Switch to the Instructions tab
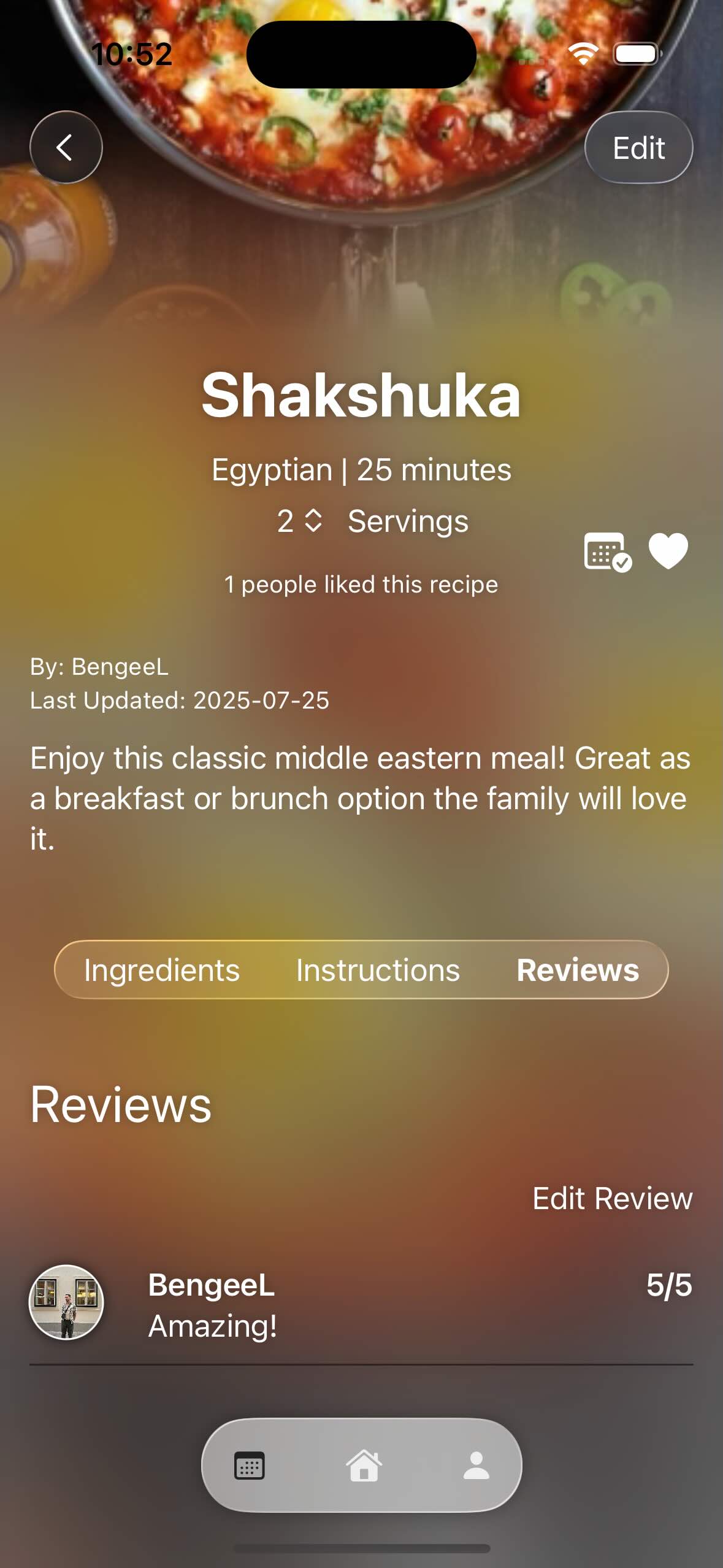The height and width of the screenshot is (1568, 723). [x=378, y=970]
